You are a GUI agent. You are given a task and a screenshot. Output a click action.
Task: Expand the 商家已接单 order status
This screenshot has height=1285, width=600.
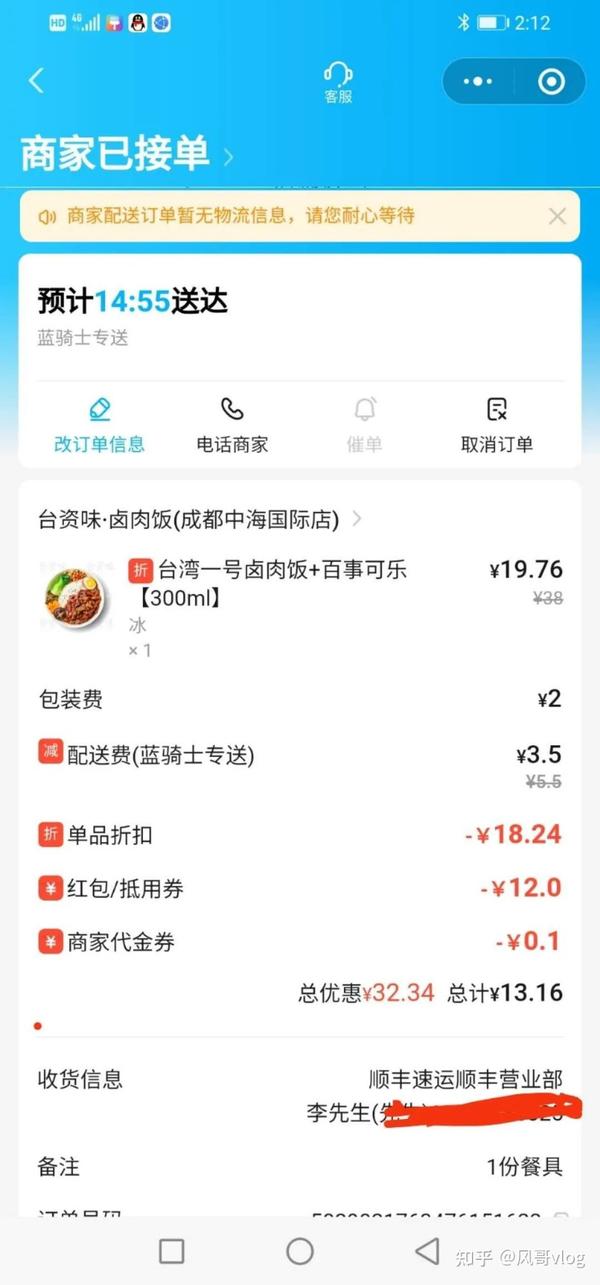127,155
